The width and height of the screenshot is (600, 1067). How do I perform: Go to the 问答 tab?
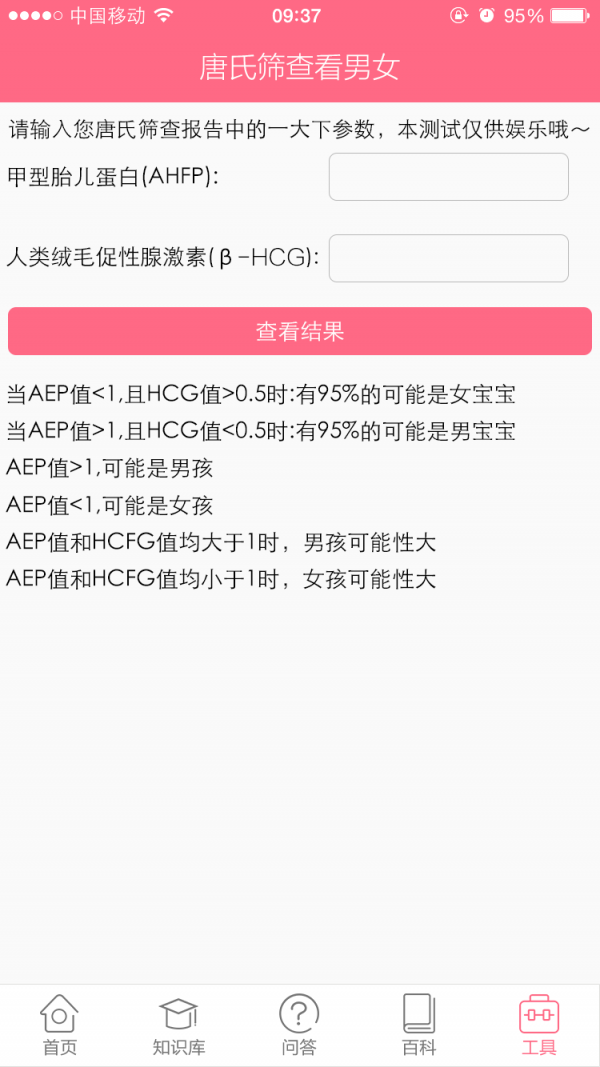pos(299,1025)
